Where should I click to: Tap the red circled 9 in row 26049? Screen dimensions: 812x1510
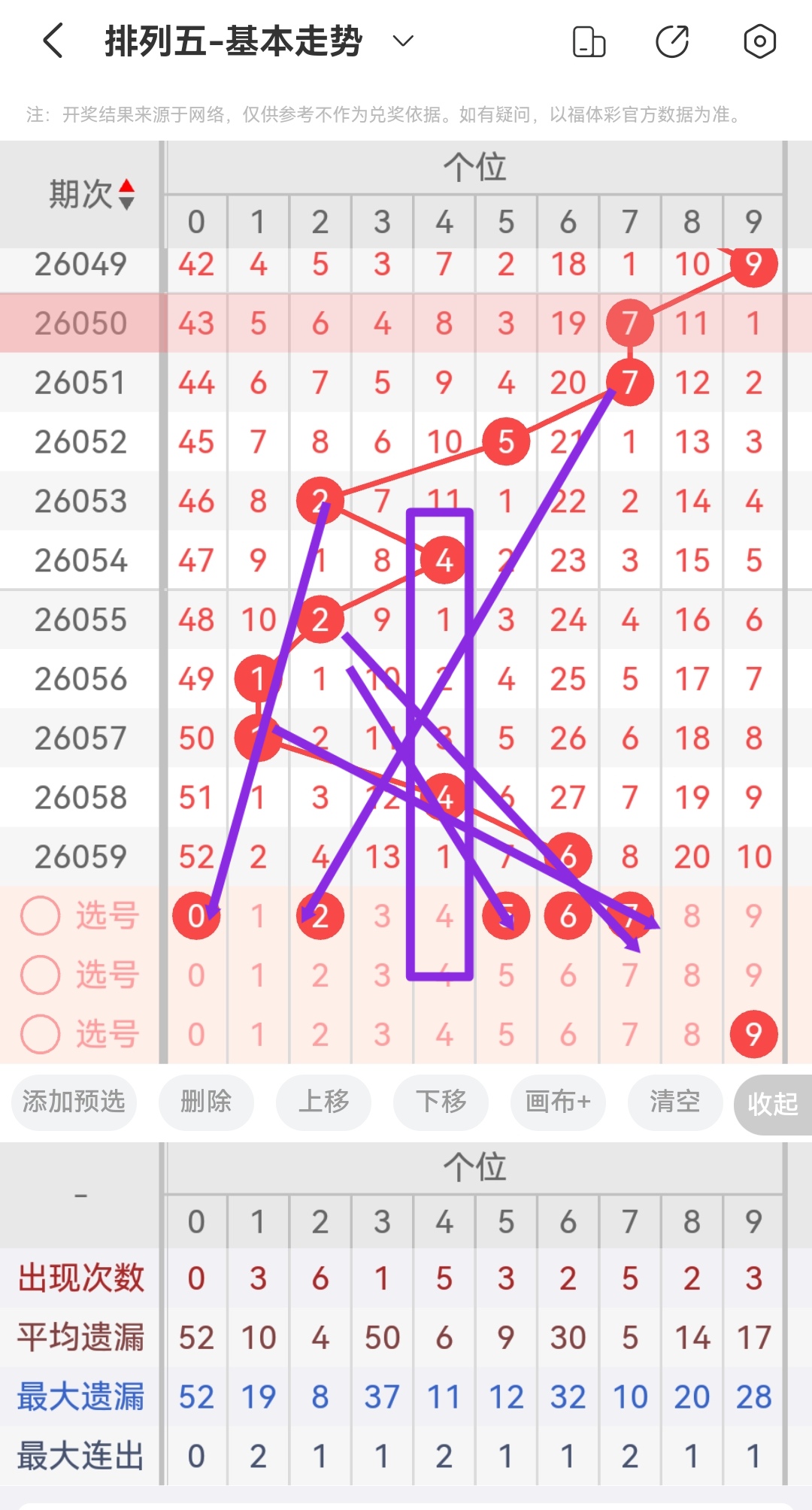coord(753,265)
